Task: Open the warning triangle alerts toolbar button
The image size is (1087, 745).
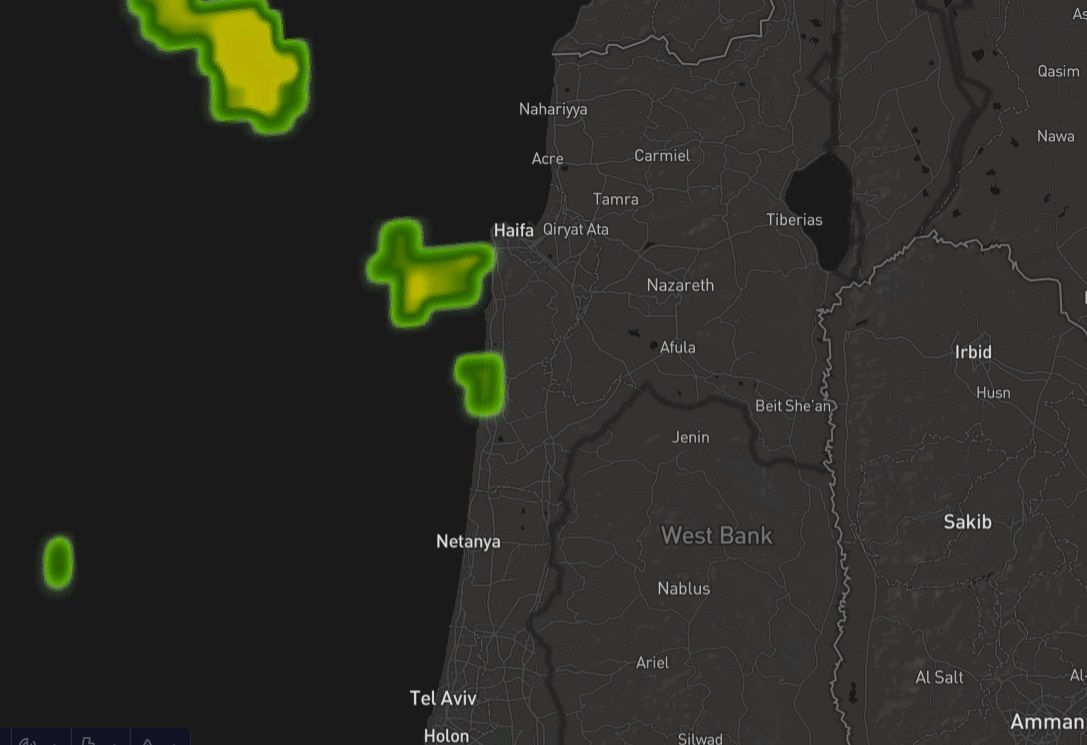Action: pyautogui.click(x=148, y=741)
